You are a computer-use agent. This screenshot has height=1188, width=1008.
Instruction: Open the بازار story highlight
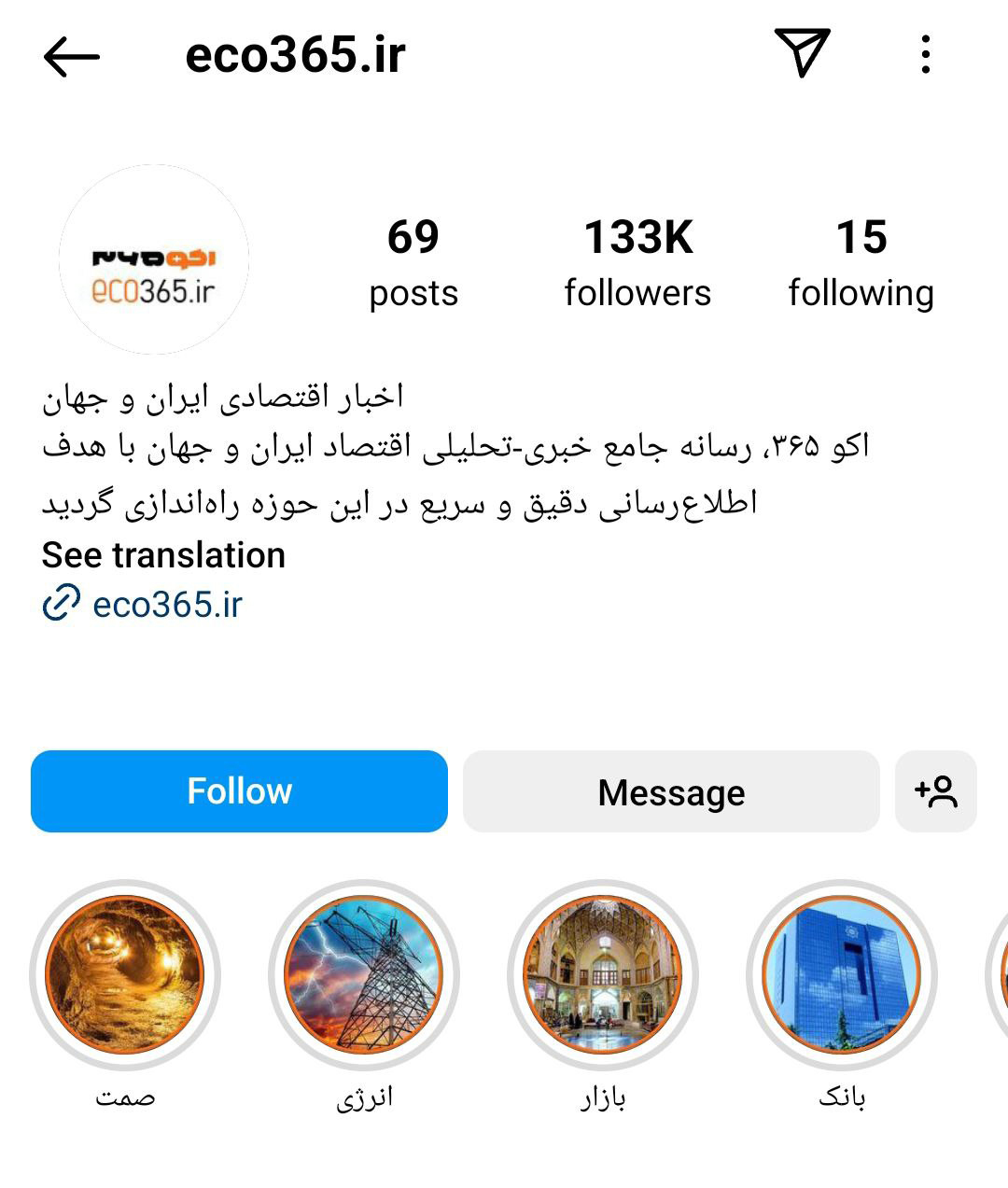click(603, 974)
